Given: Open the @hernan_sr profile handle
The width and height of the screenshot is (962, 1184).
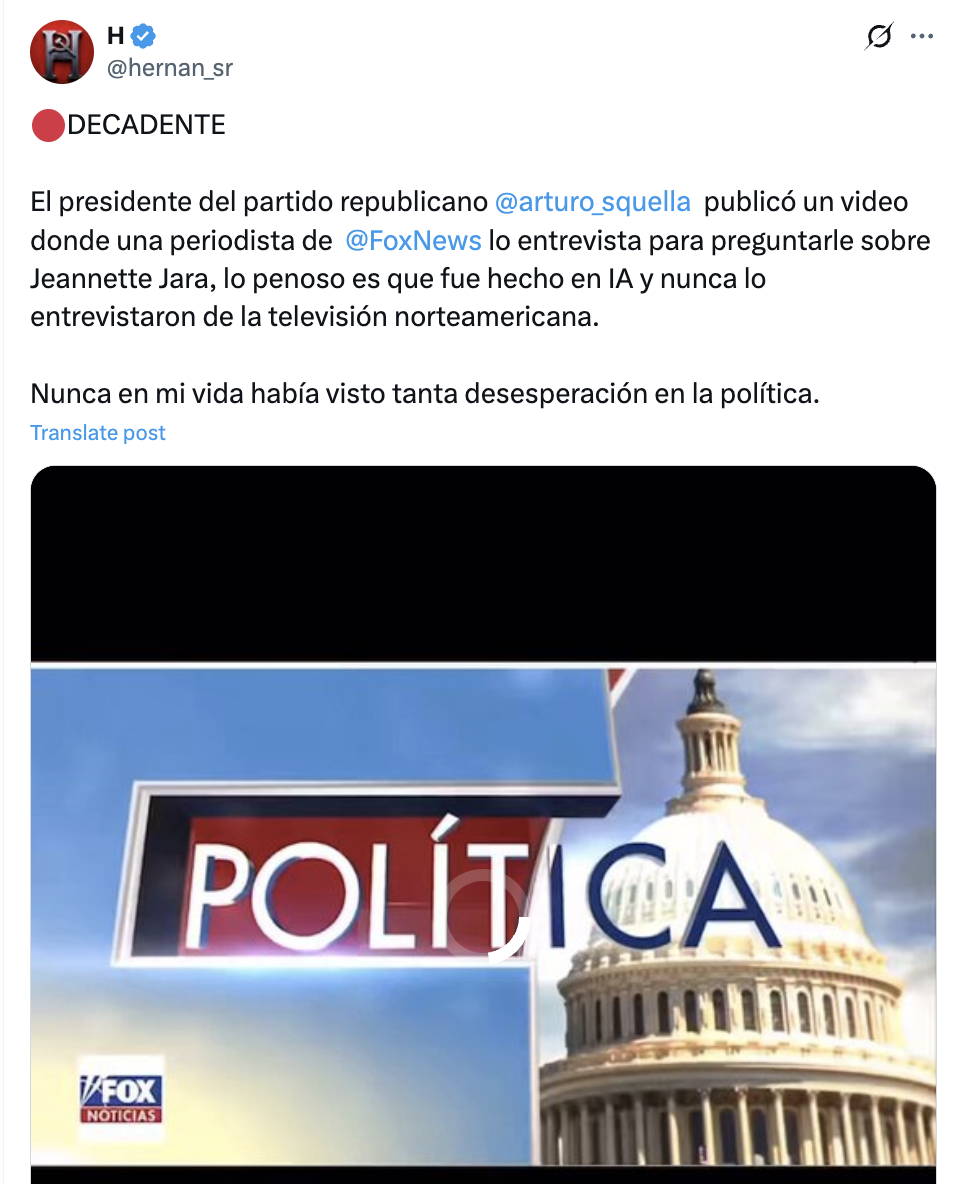Looking at the screenshot, I should pyautogui.click(x=169, y=67).
